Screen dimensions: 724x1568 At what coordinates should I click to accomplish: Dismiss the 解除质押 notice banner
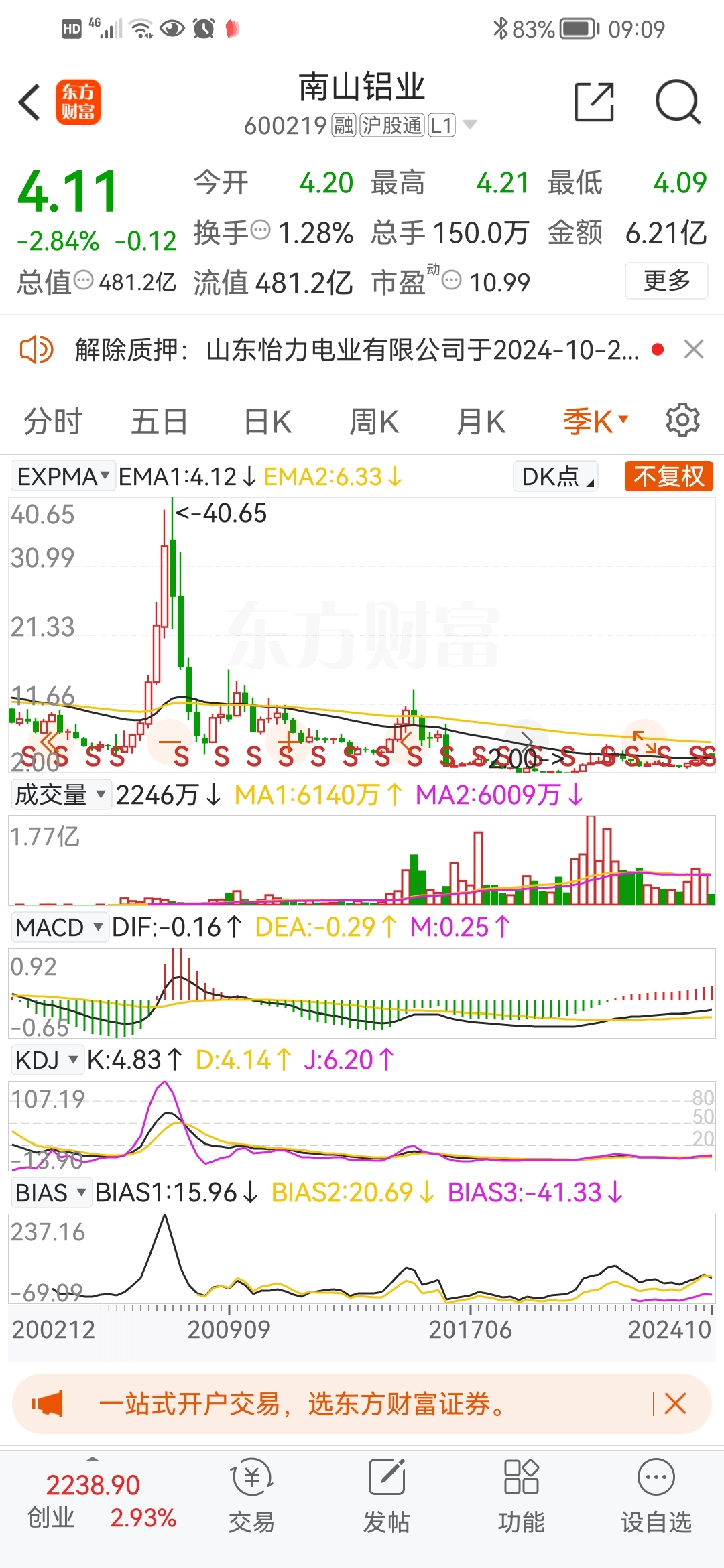[694, 349]
